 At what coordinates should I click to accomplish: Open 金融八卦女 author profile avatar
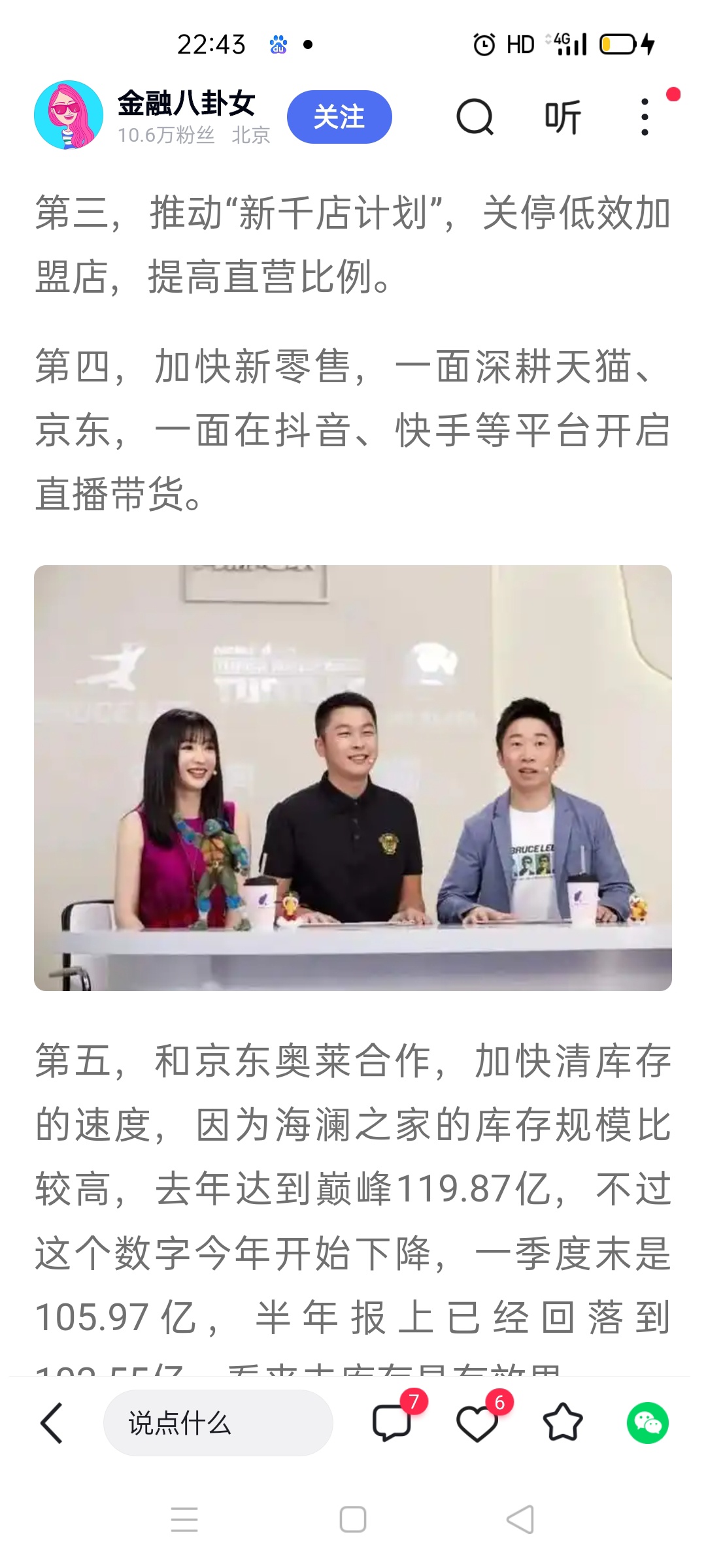tap(68, 116)
